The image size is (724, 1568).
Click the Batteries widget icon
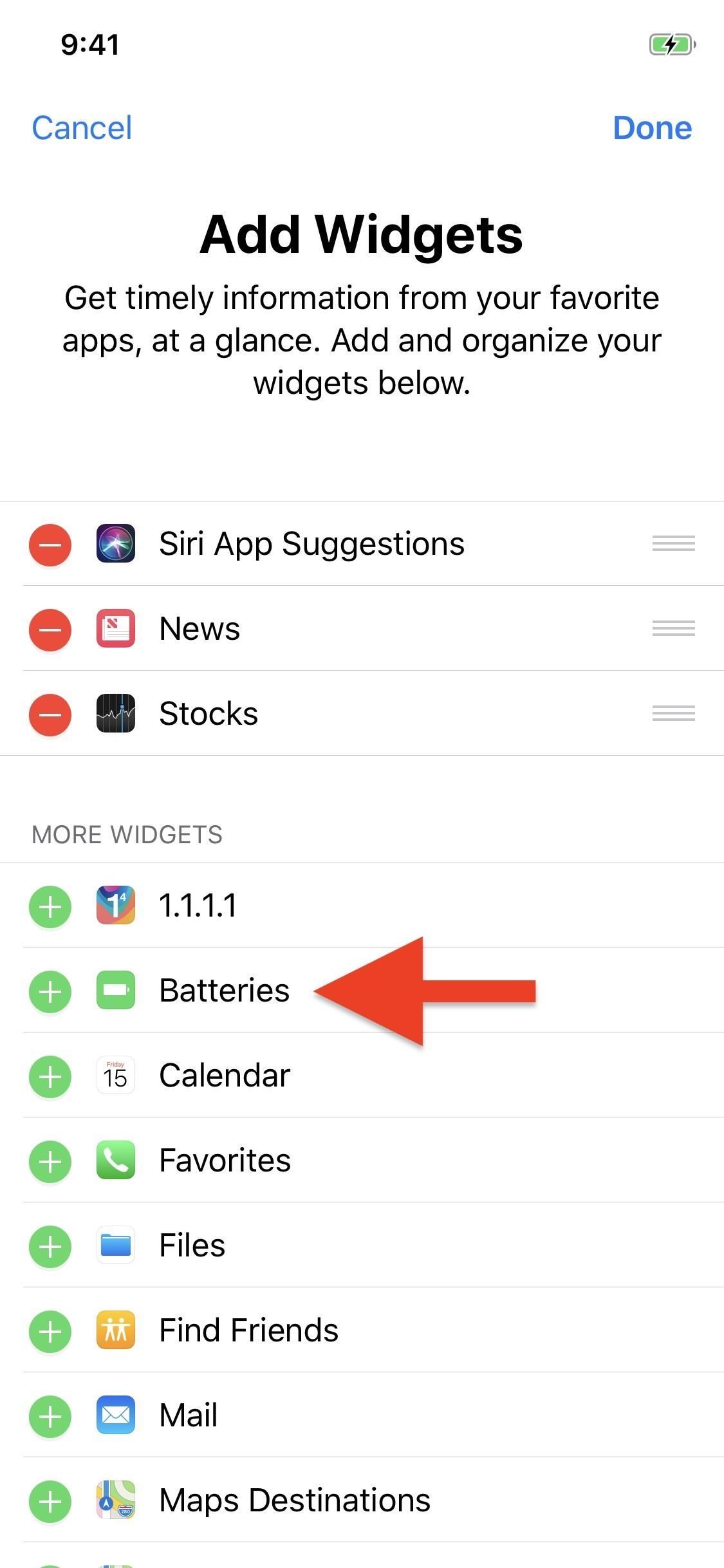point(116,991)
